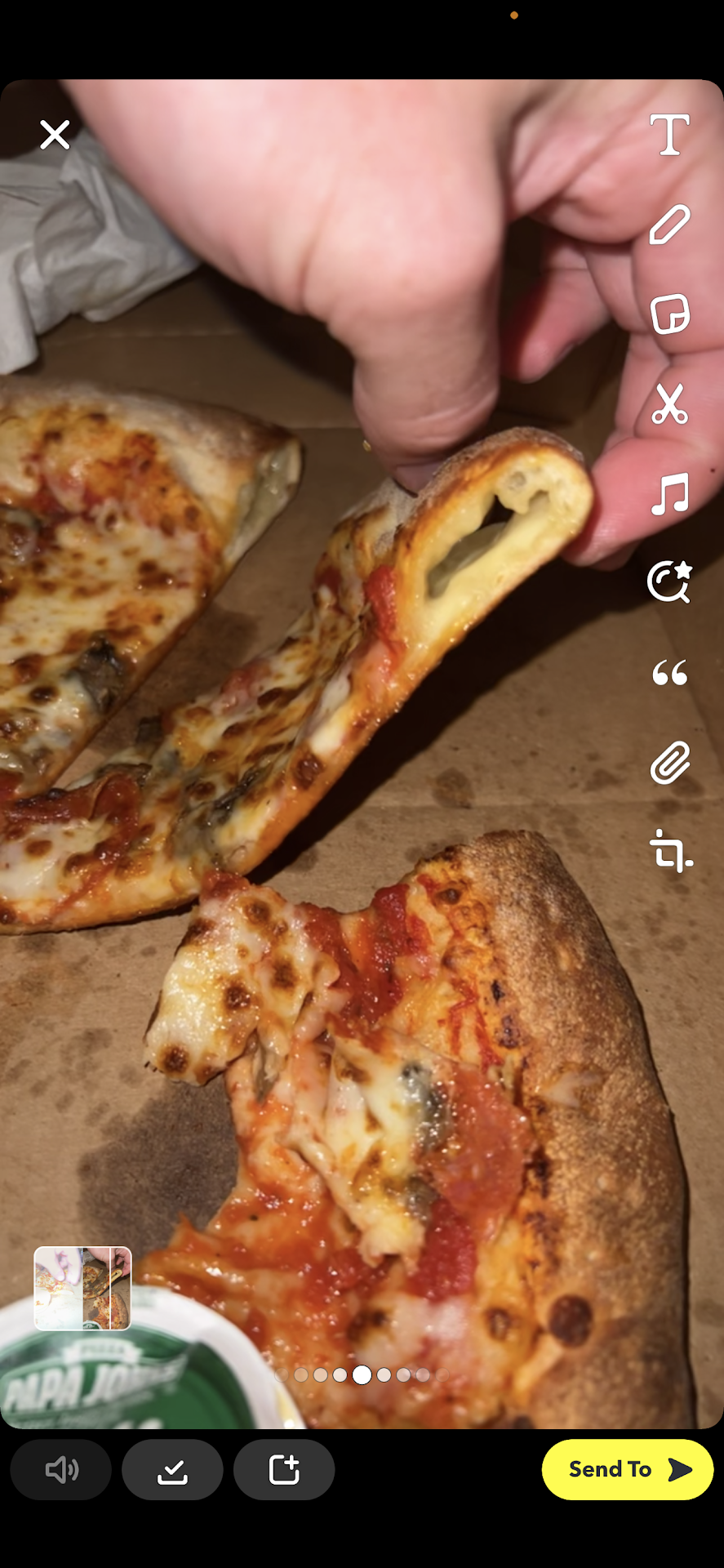
Task: Add the snap to your Story
Action: tap(283, 1470)
